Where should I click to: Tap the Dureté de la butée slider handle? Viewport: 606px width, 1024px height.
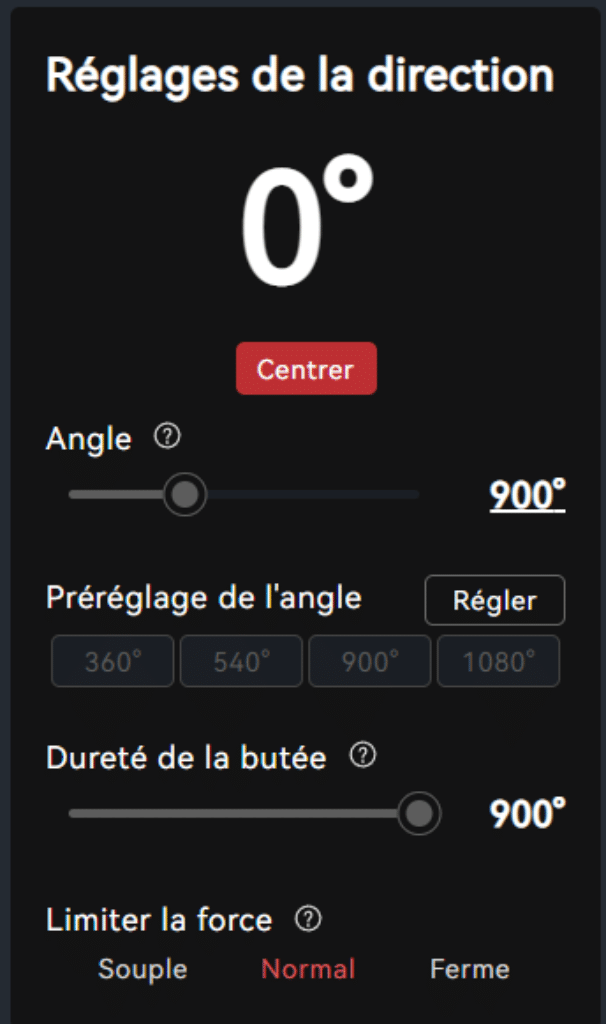click(419, 813)
